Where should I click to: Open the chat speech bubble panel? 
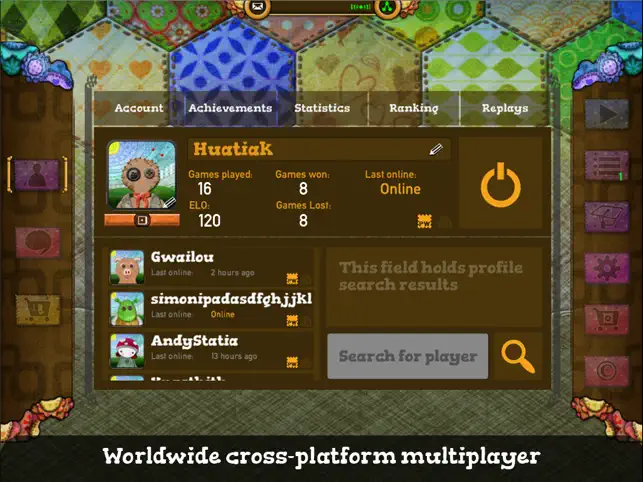pyautogui.click(x=37, y=242)
